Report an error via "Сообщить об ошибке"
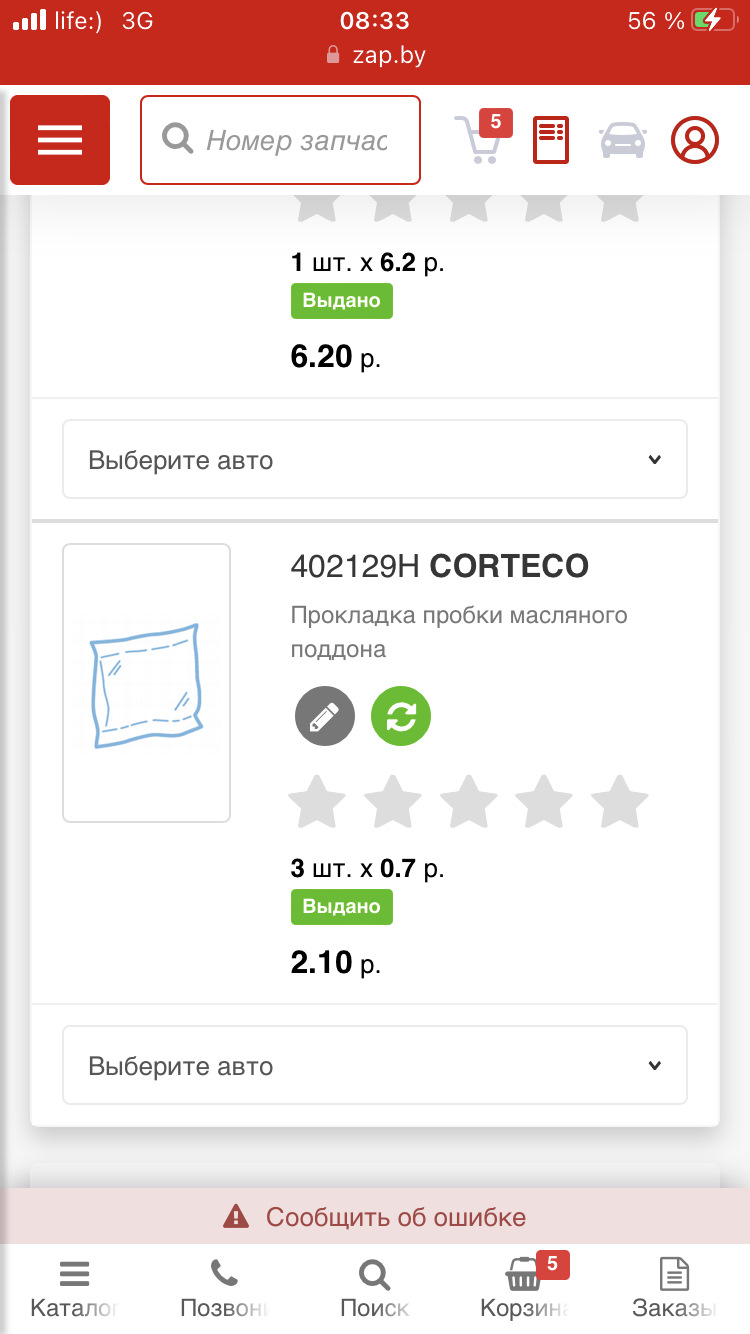750x1334 pixels. (375, 1217)
